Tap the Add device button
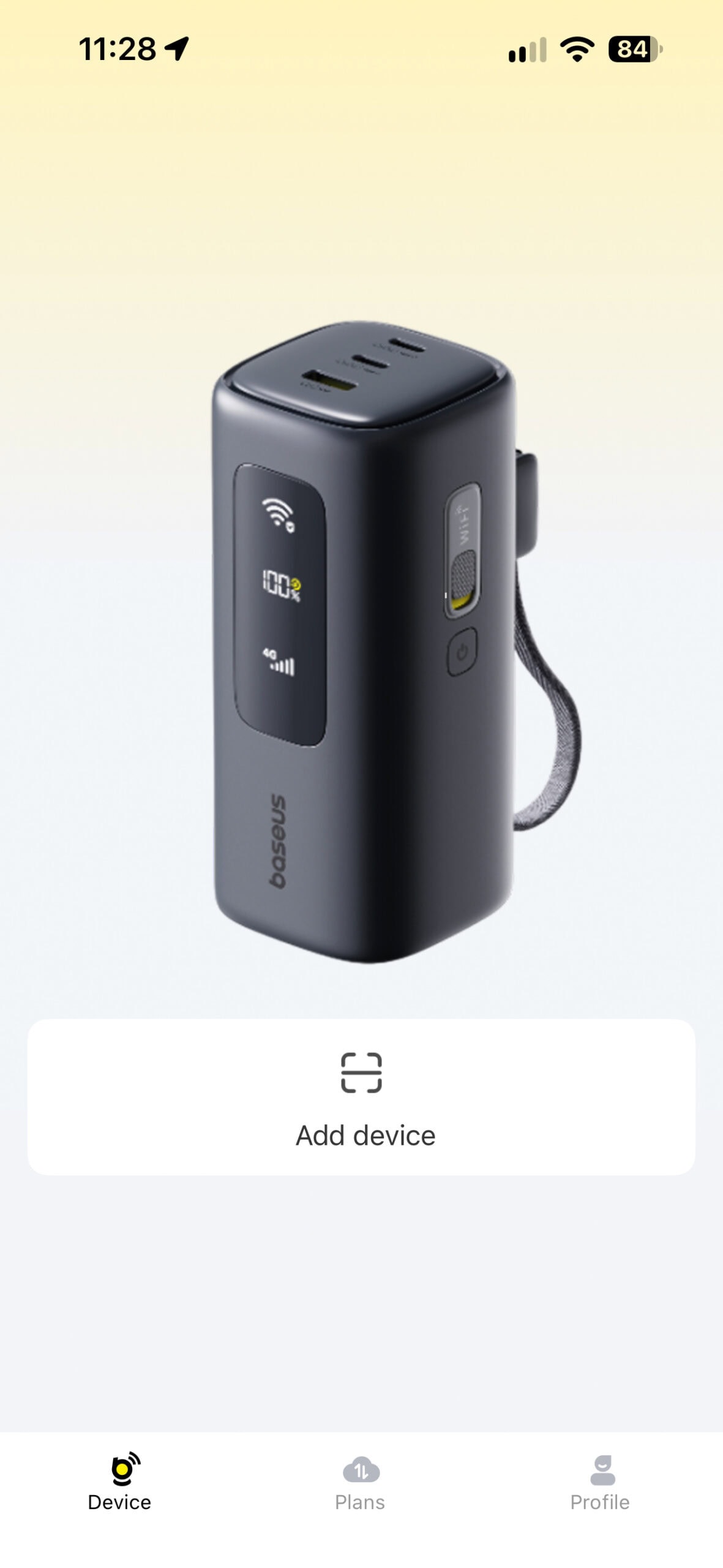The width and height of the screenshot is (723, 1568). [361, 1096]
